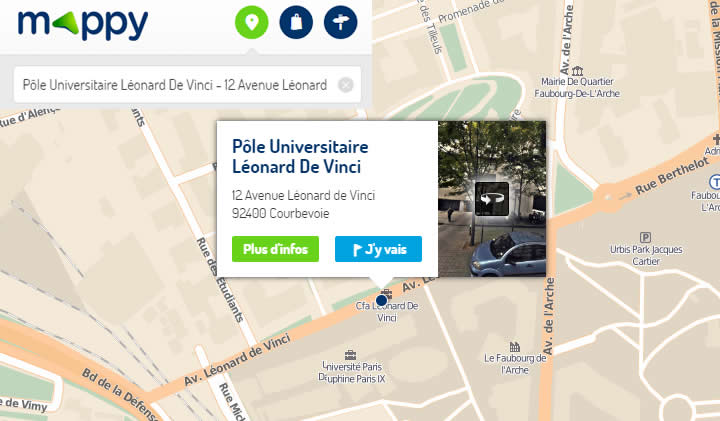The height and width of the screenshot is (421, 720).
Task: Tap the green Plus d'infos button
Action: click(x=275, y=249)
